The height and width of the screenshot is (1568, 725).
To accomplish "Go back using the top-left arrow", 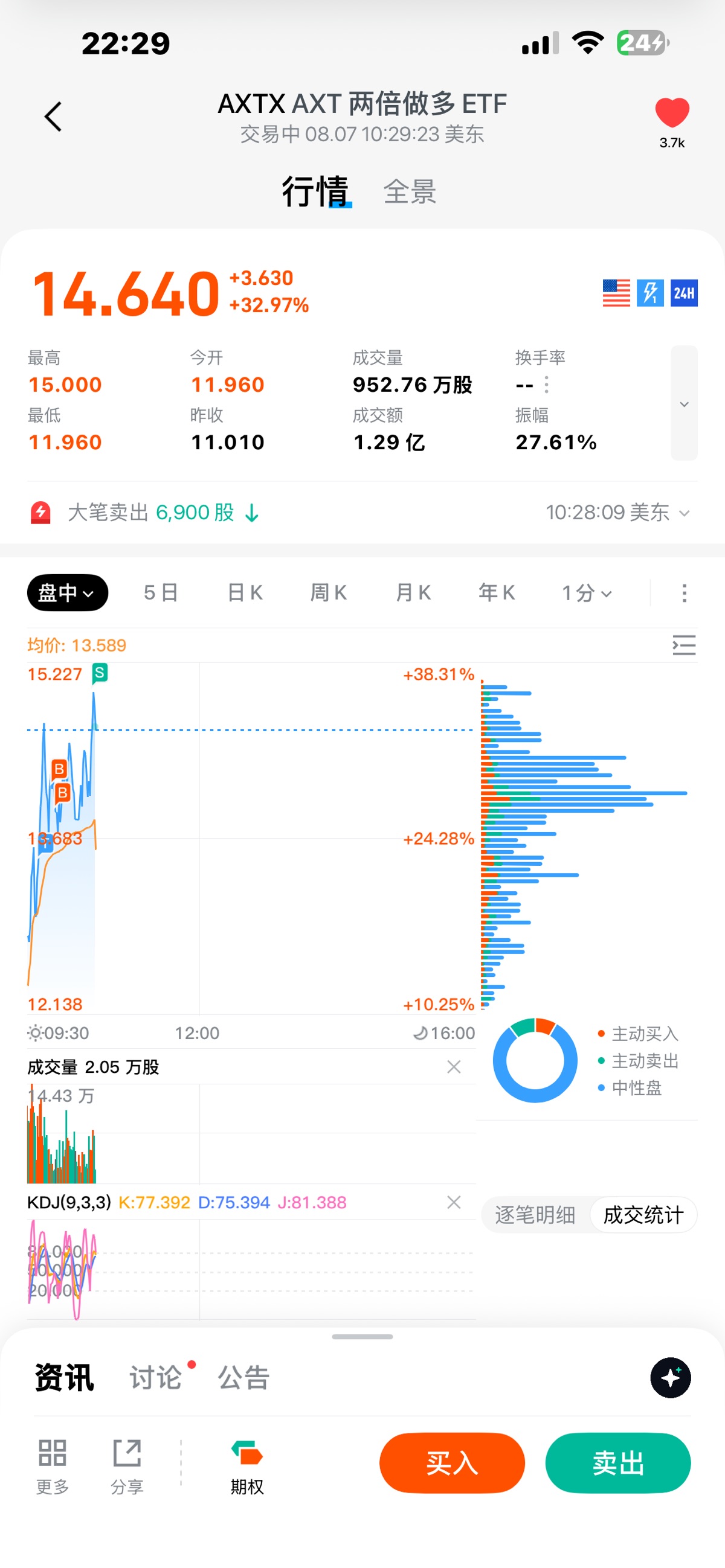I will 54,117.
